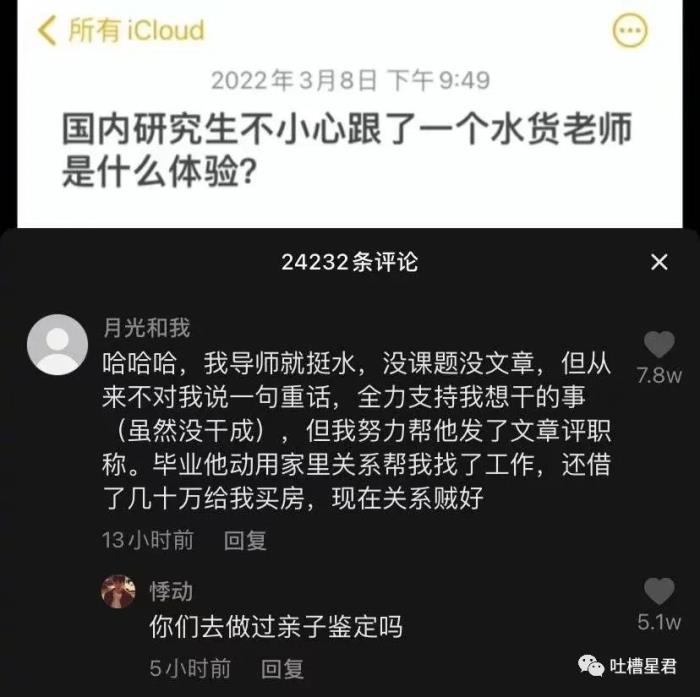Open 悸动's profile avatar
700x697 pixels.
pyautogui.click(x=119, y=591)
